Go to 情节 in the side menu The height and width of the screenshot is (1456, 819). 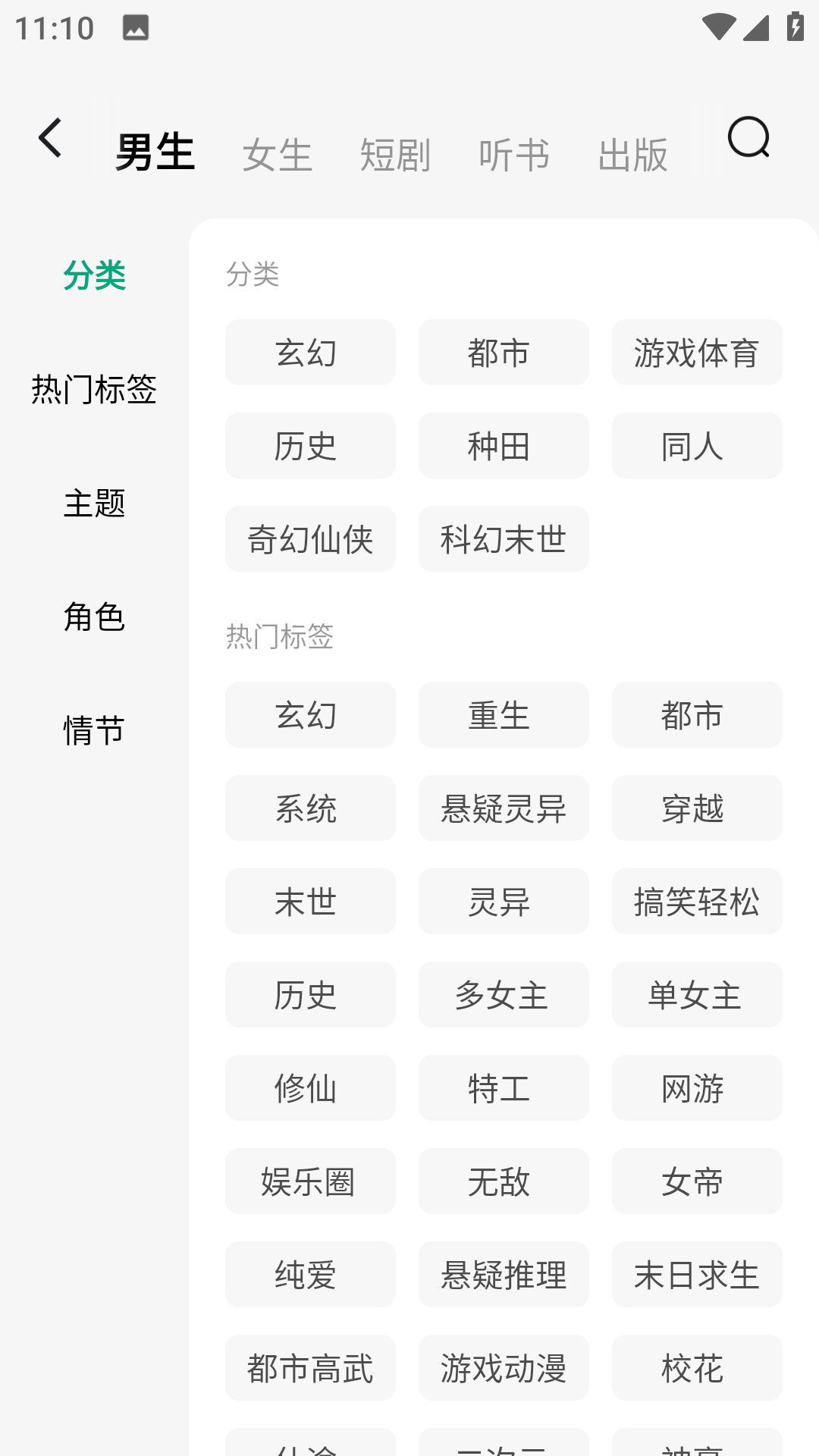(x=94, y=730)
